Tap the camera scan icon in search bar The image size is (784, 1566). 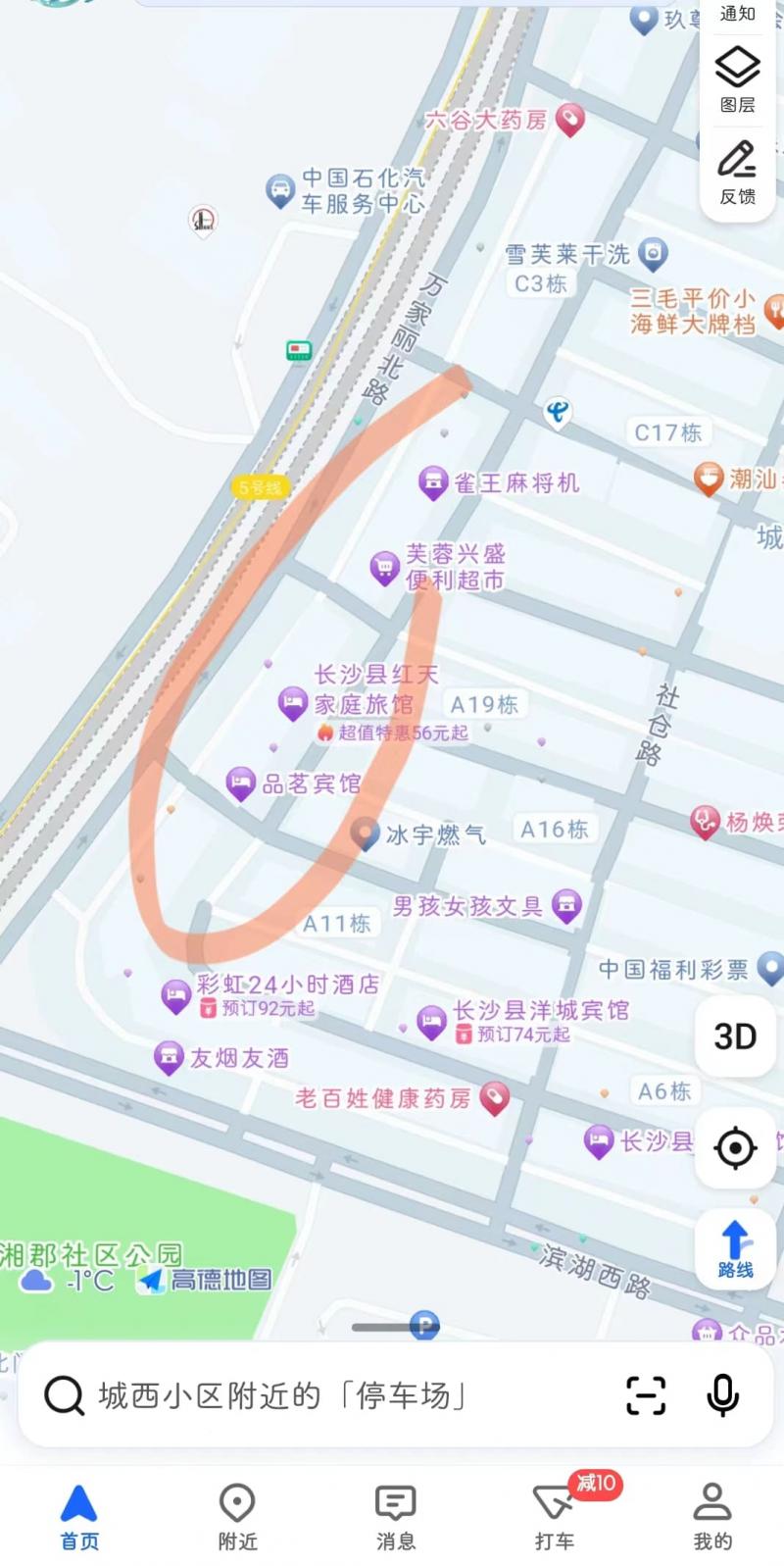click(x=645, y=1395)
